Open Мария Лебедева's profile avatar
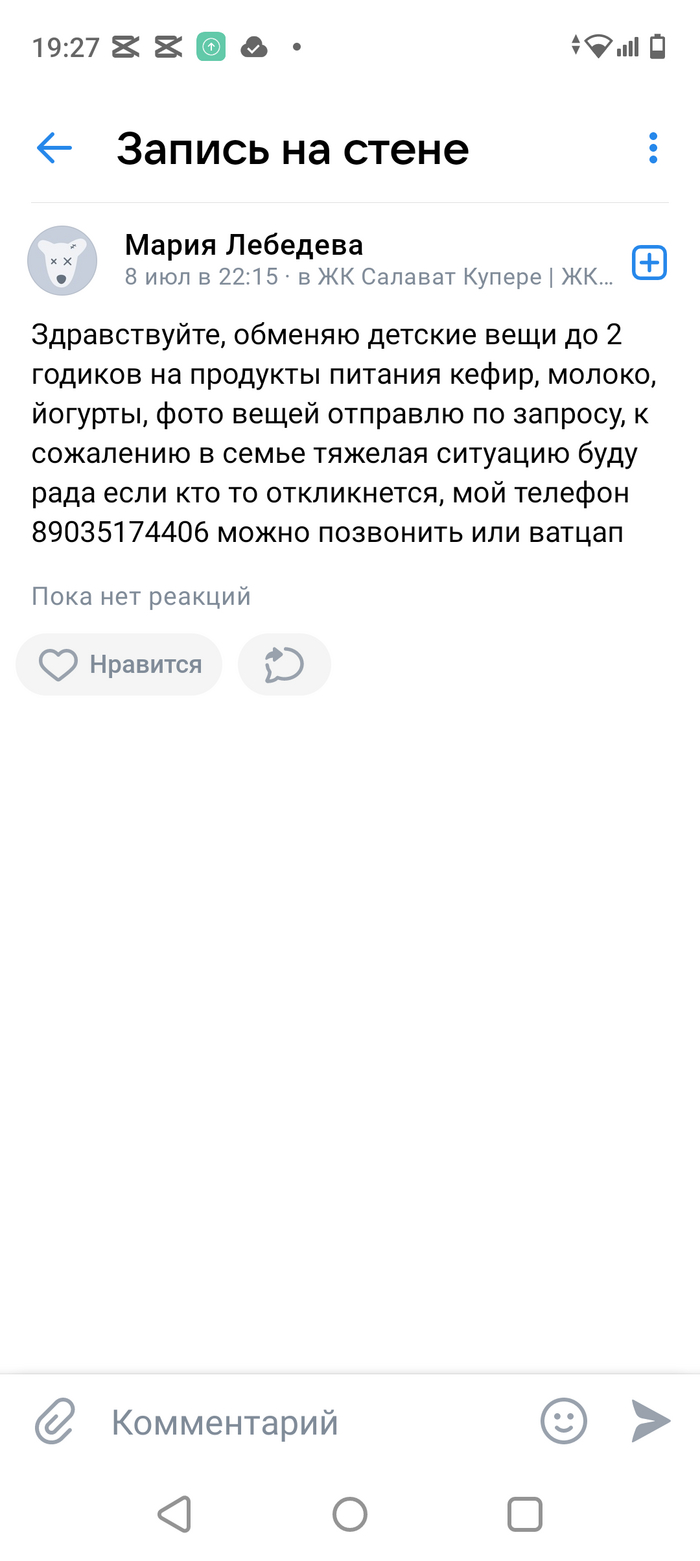Screen dimensions: 700x1561 62,261
